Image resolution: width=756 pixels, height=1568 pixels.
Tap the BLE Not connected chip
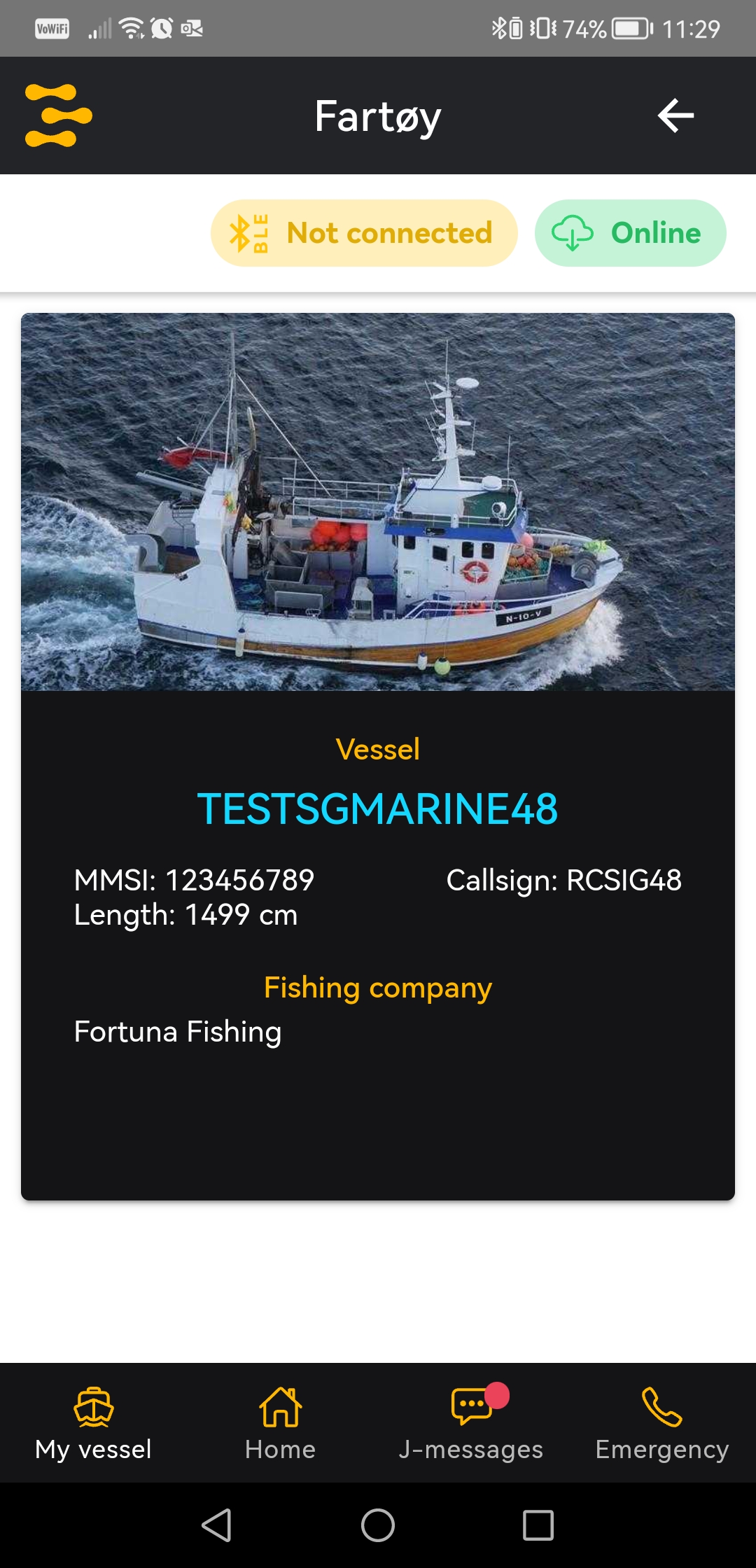click(x=364, y=233)
